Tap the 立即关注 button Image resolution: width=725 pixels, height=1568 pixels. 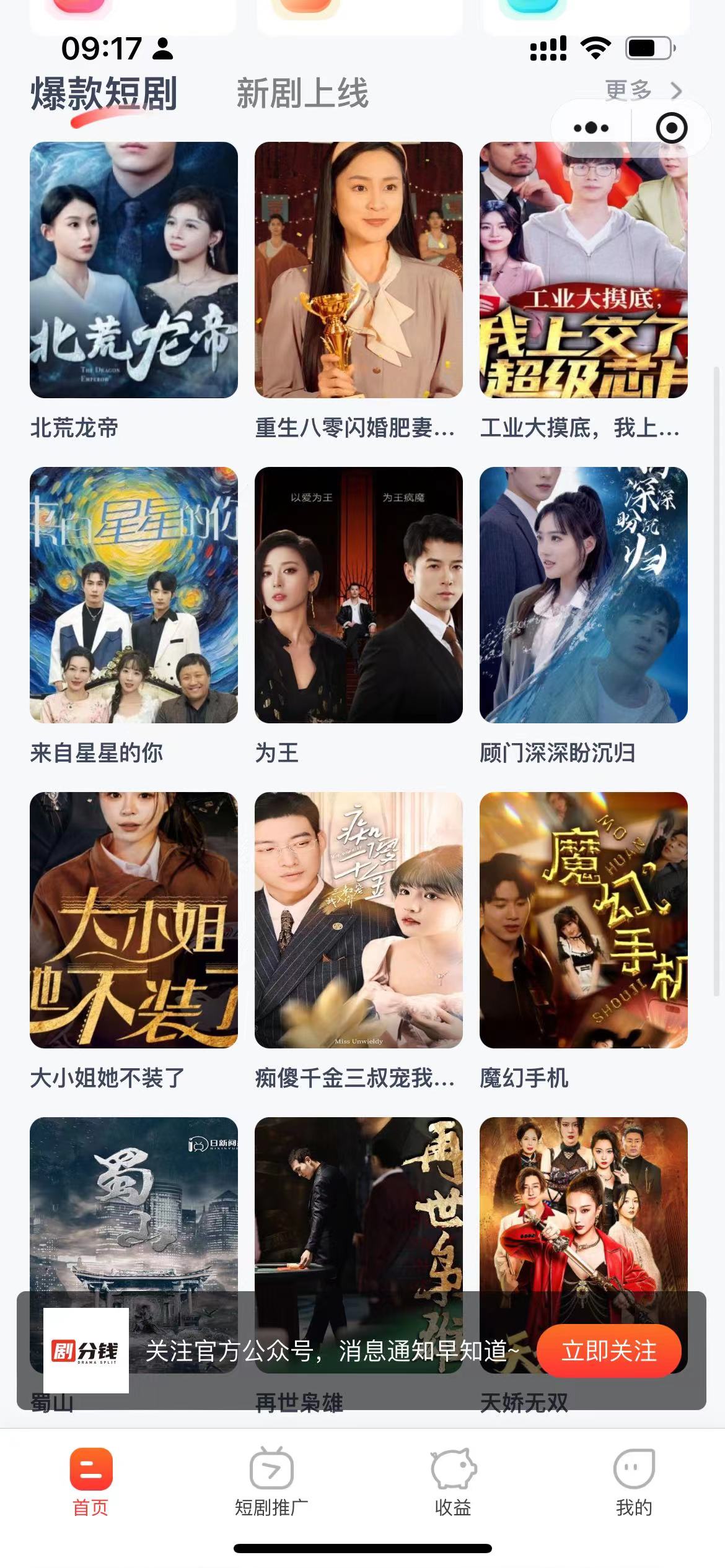click(609, 1351)
